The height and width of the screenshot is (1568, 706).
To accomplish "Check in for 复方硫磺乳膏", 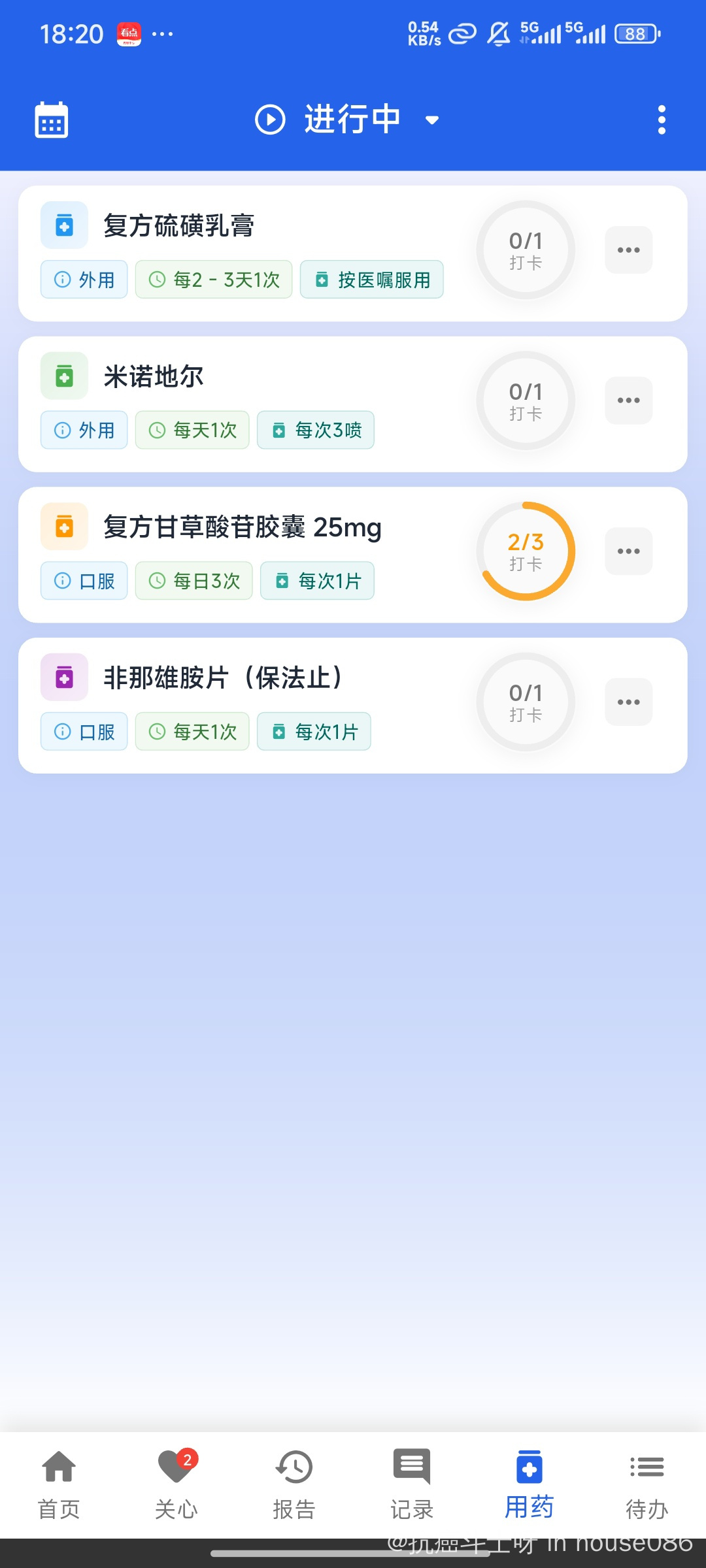I will pyautogui.click(x=526, y=250).
